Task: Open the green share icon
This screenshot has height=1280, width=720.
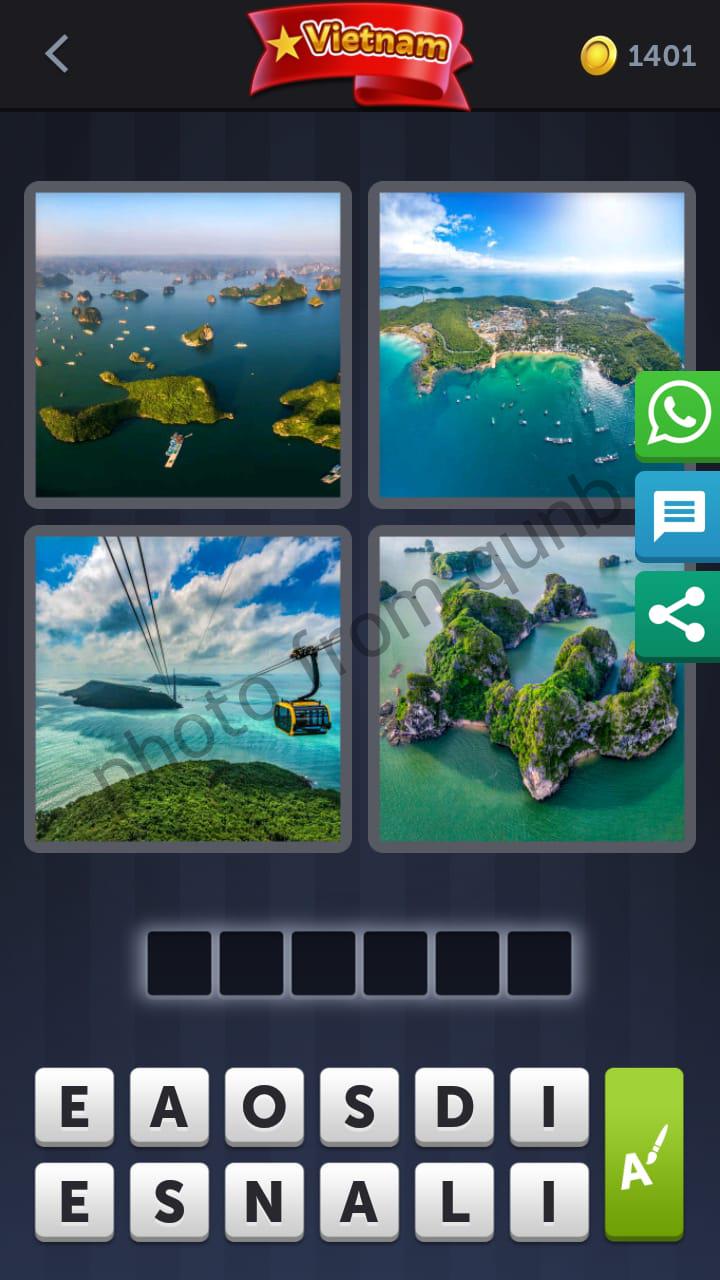Action: (x=679, y=615)
